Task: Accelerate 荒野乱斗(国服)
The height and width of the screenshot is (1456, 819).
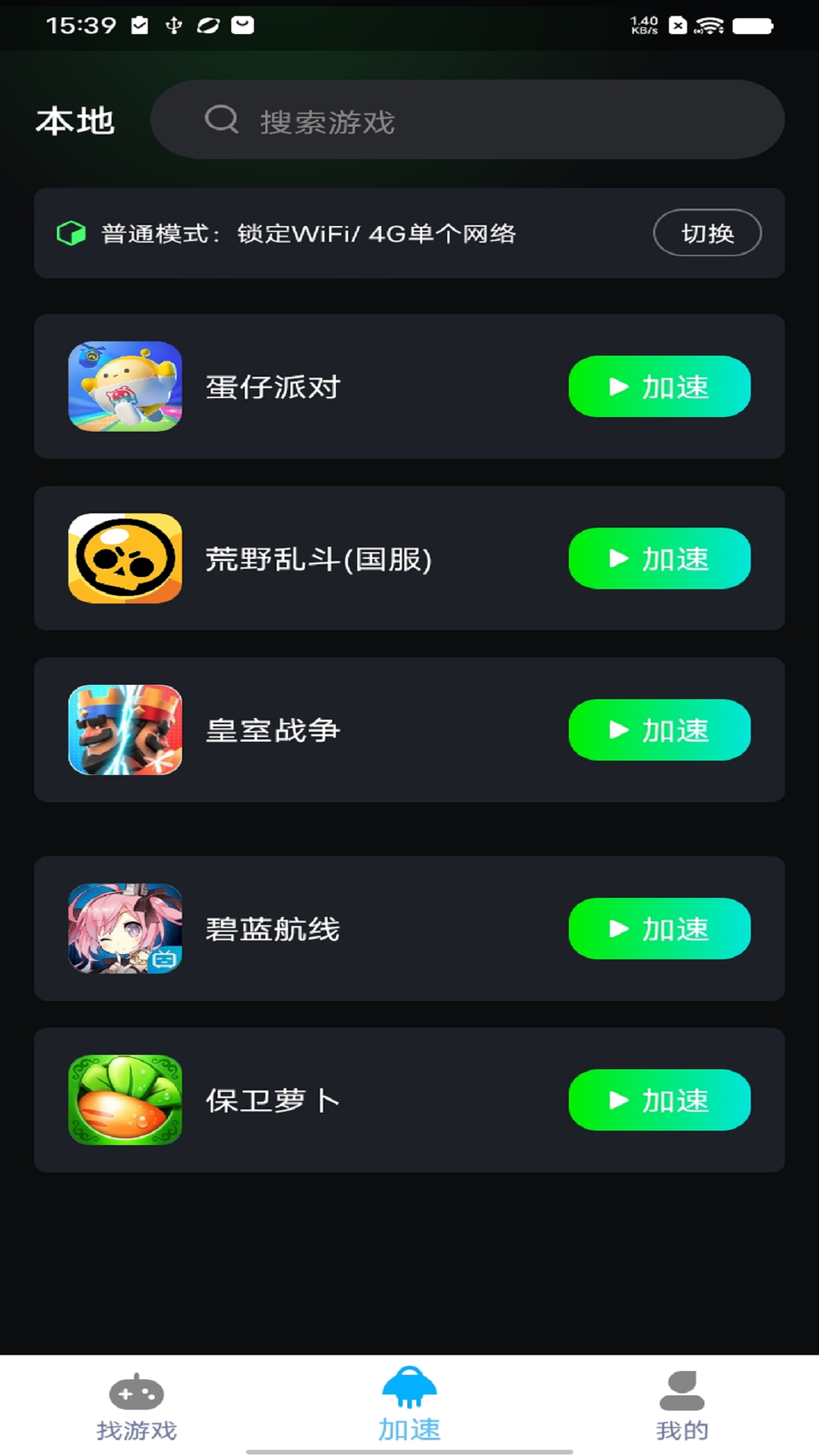Action: 659,559
